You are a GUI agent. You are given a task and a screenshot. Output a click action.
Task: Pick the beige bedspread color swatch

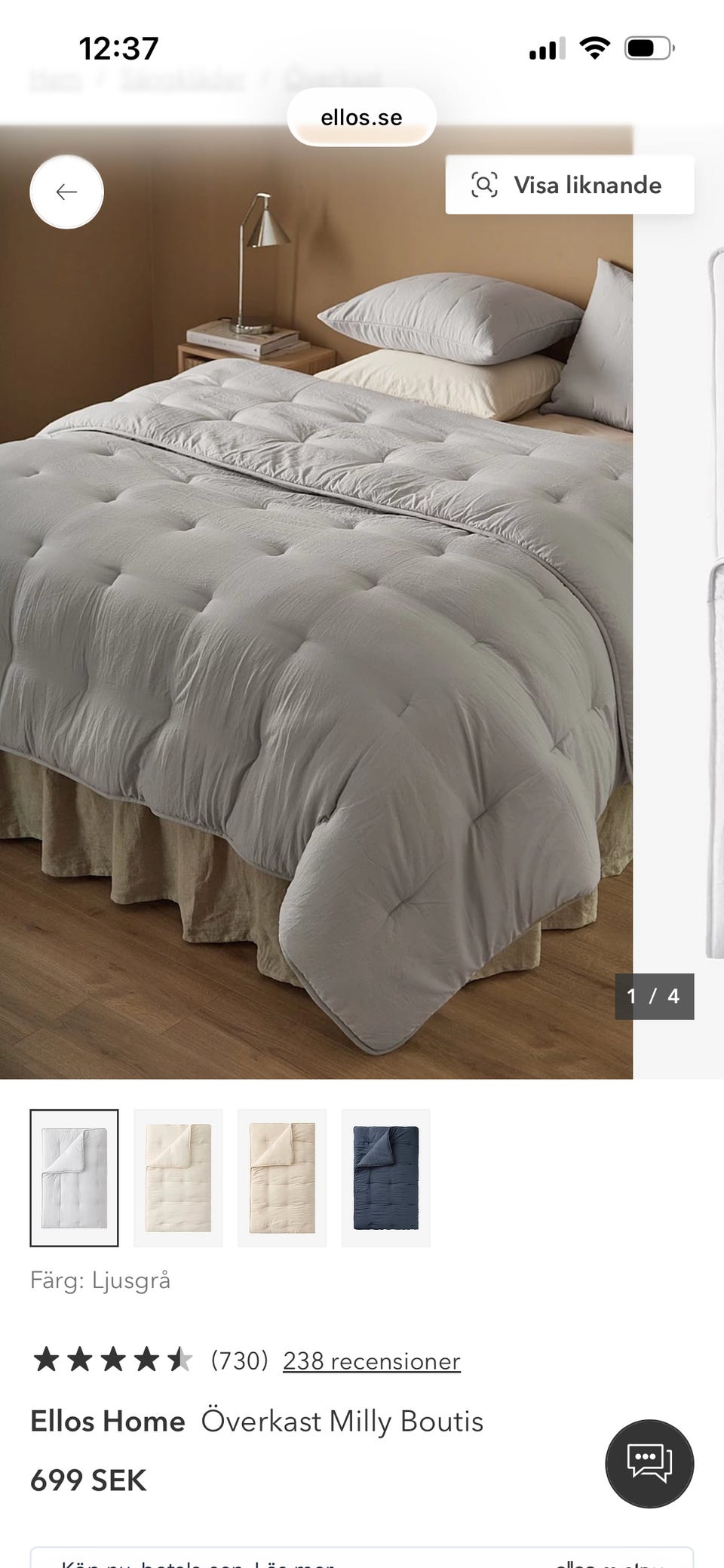point(282,1178)
